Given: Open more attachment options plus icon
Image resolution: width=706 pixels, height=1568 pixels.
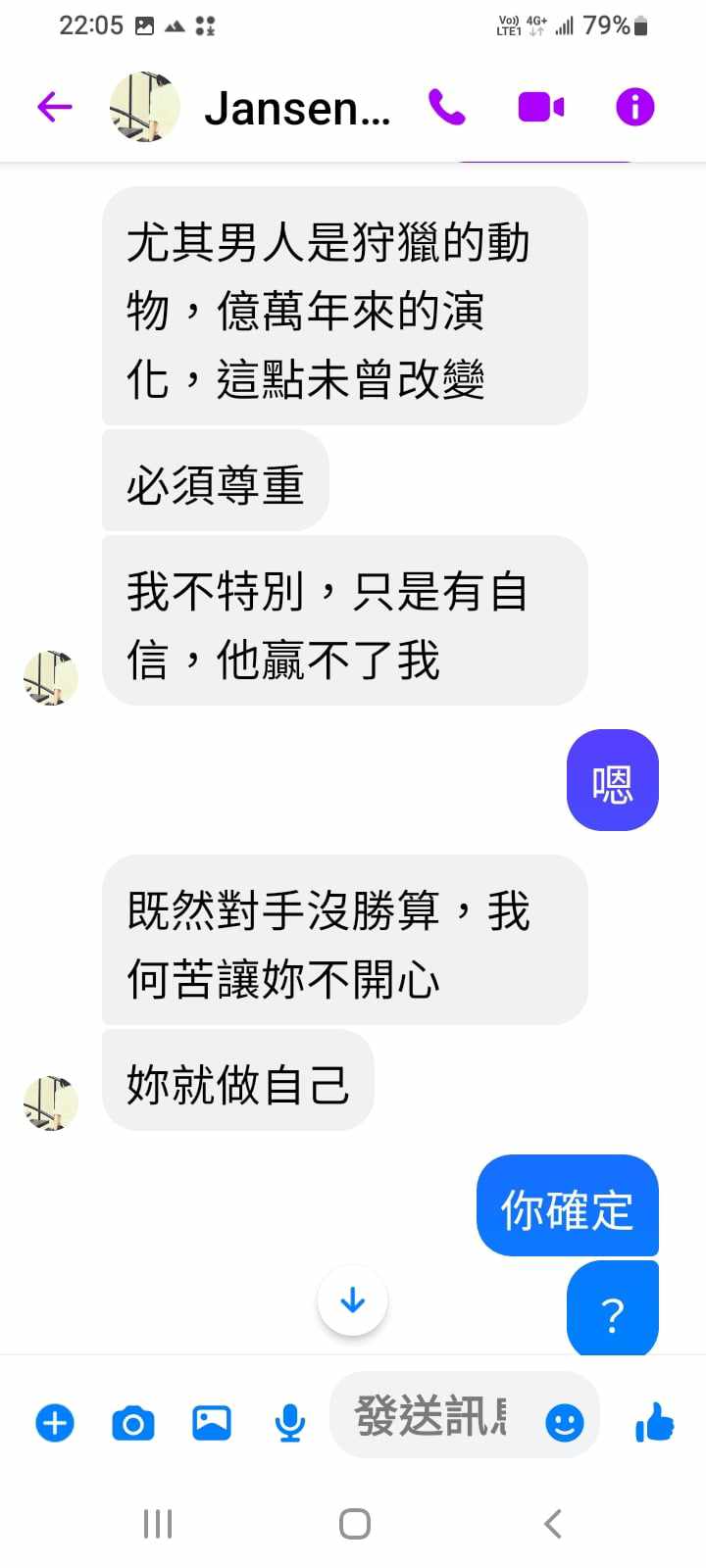Looking at the screenshot, I should [55, 1422].
